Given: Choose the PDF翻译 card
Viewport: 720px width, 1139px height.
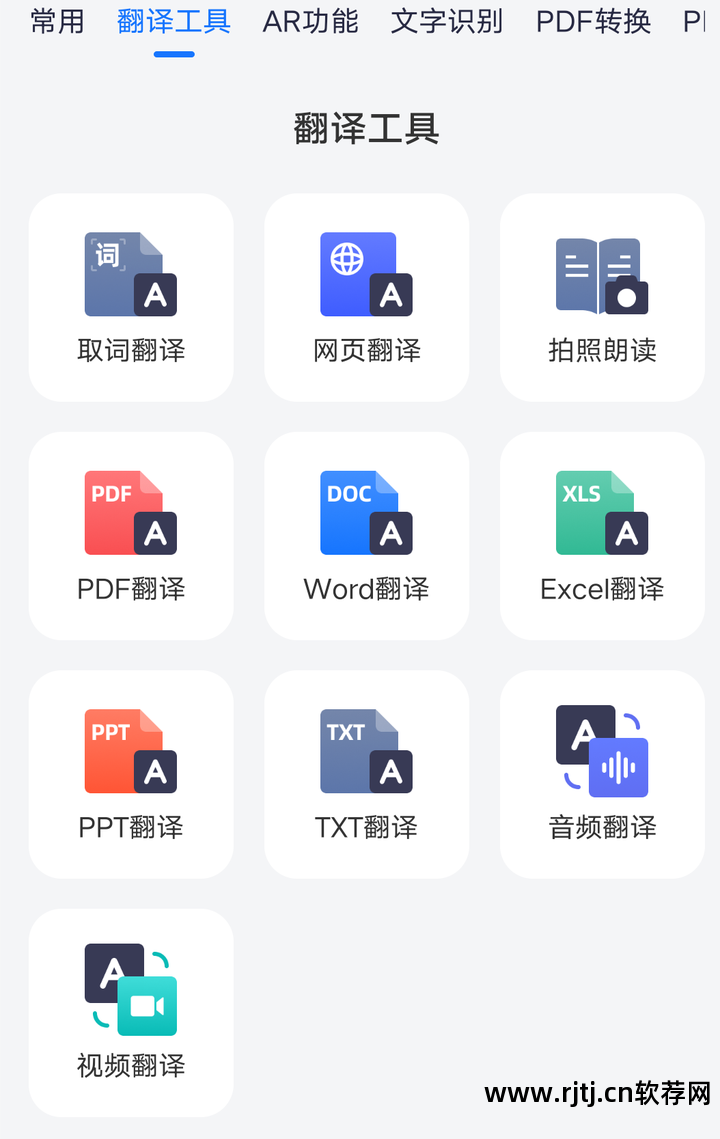Looking at the screenshot, I should click(x=131, y=536).
